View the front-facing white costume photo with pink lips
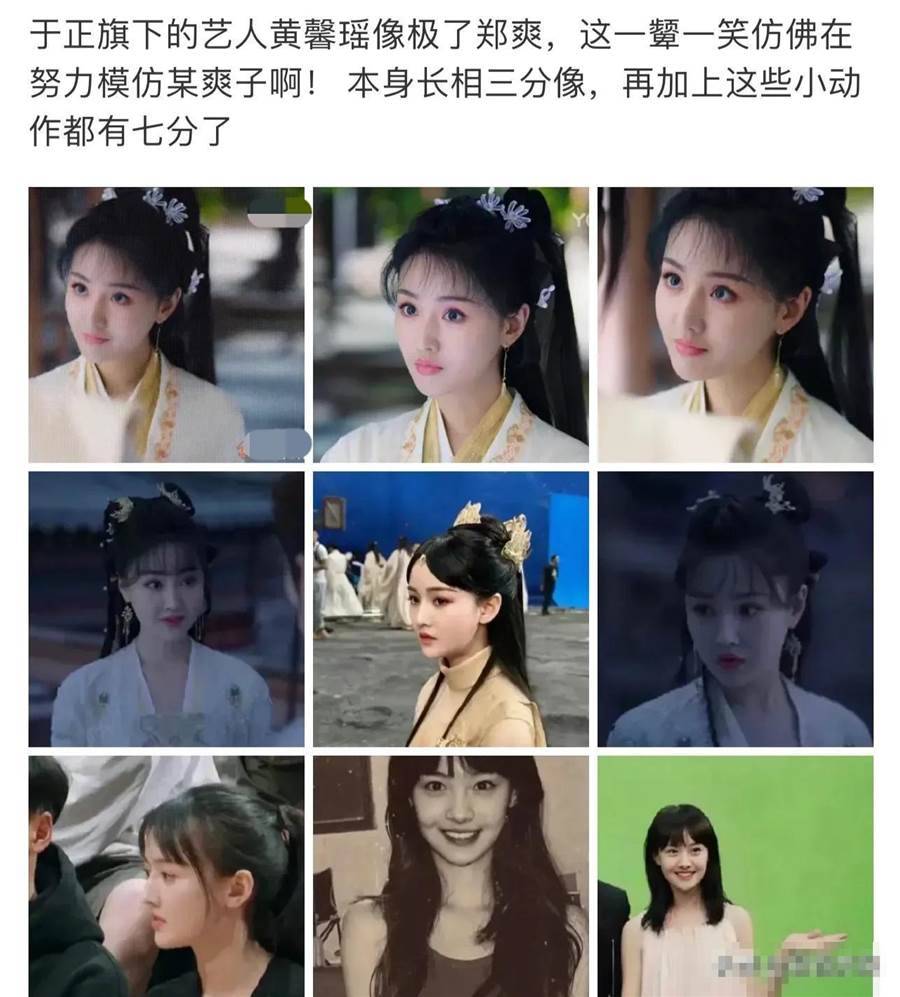The height and width of the screenshot is (997, 900). [x=450, y=325]
